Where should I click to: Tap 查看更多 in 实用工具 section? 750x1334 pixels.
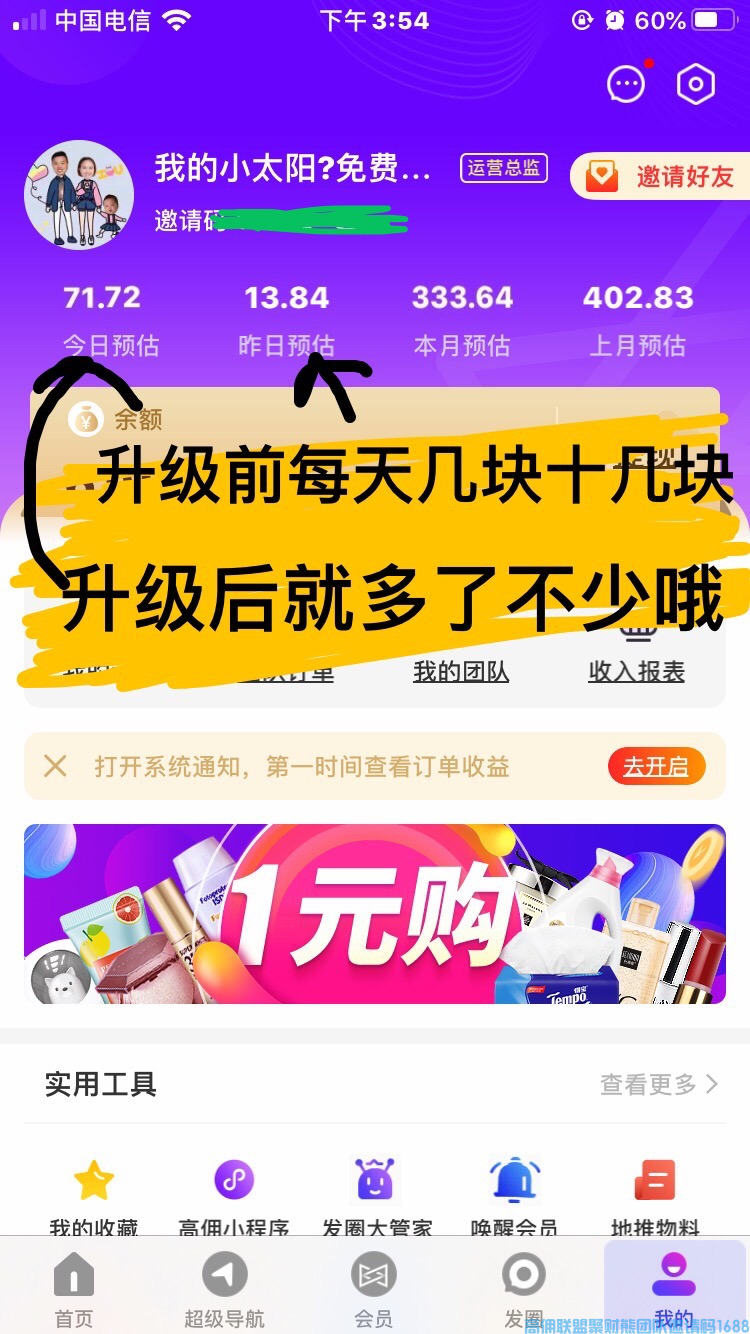[658, 1084]
